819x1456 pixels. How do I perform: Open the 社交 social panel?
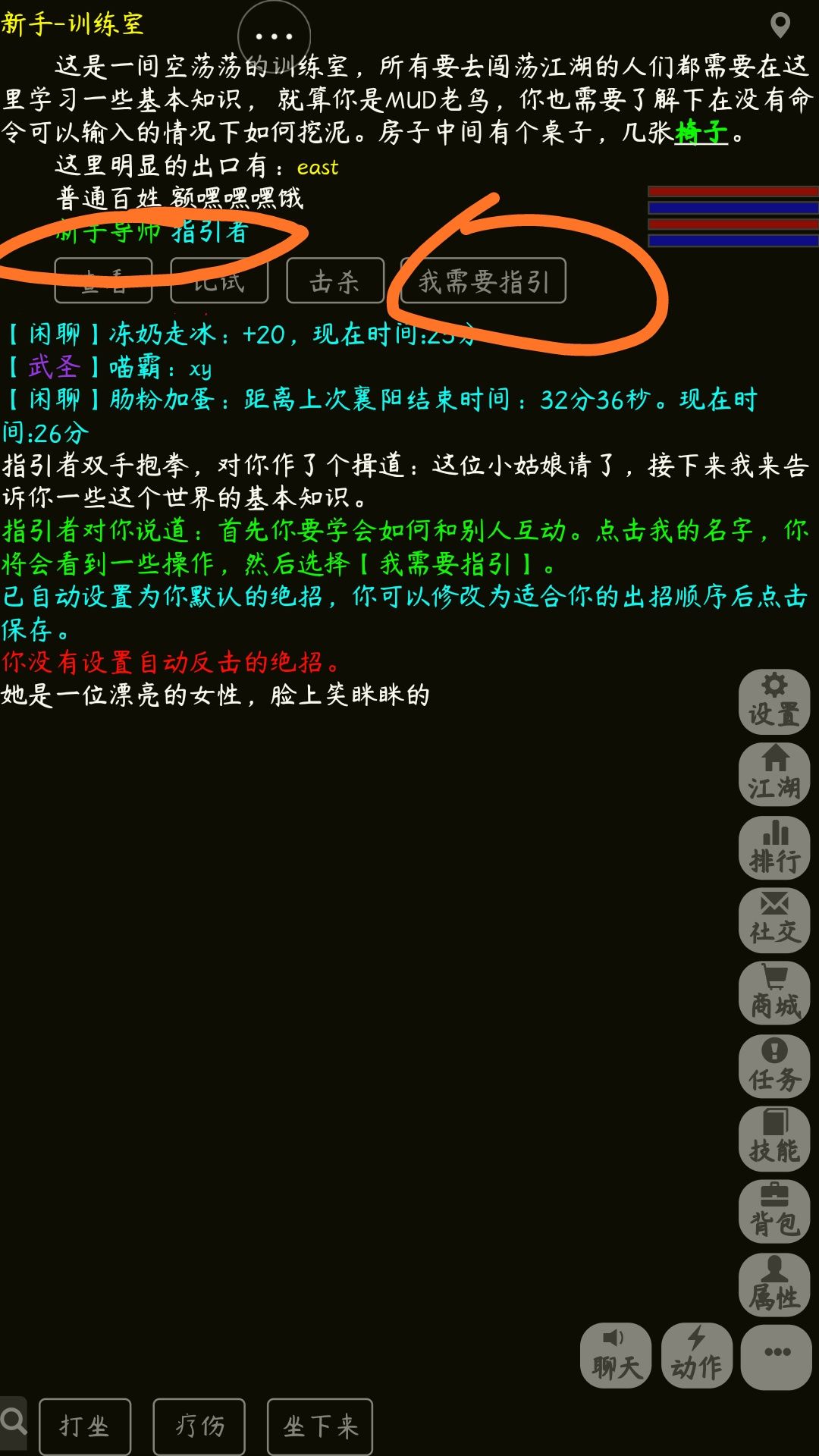tap(773, 921)
